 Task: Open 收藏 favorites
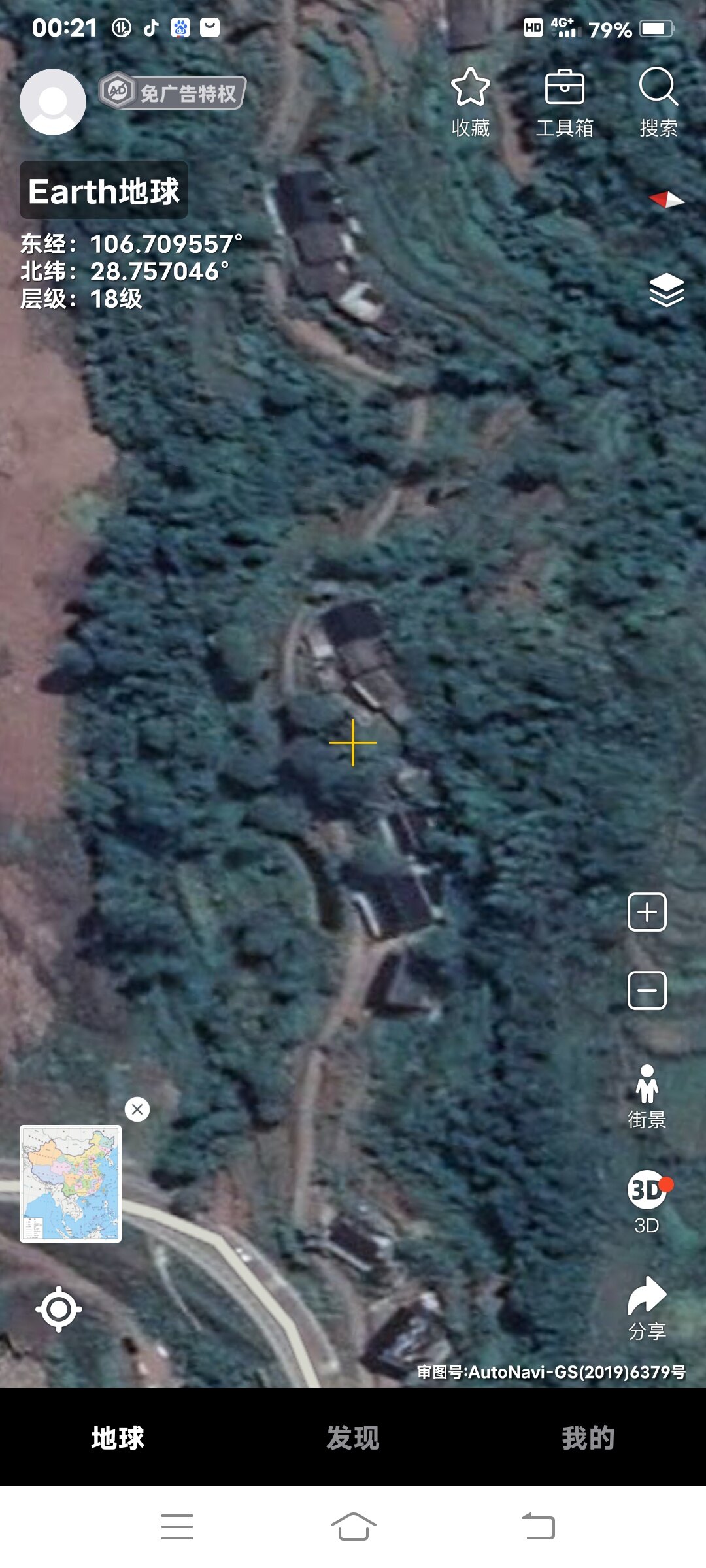[x=470, y=103]
